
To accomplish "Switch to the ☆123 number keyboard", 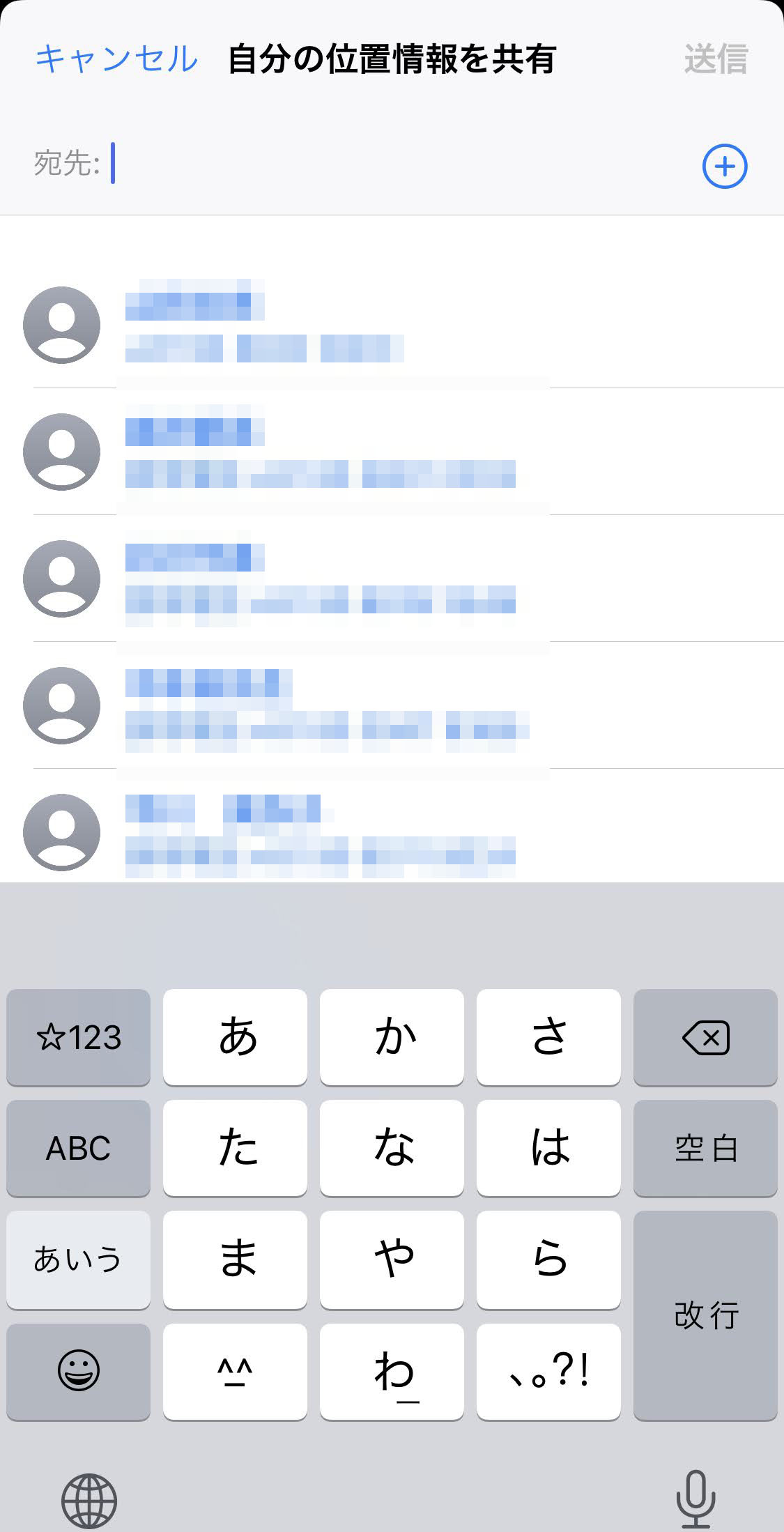I will tap(78, 1037).
